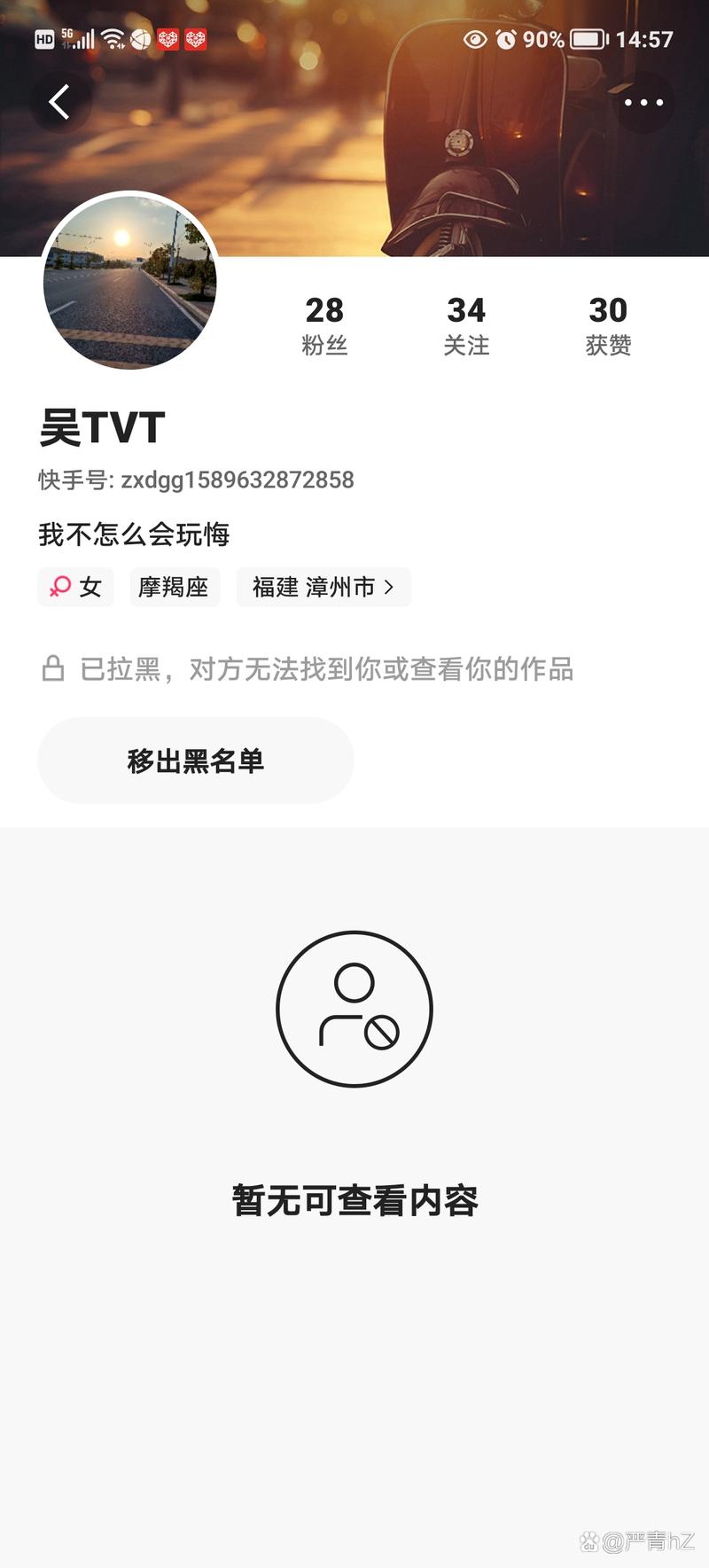Open the 摩羯座 zodiac tag
709x1568 pixels.
[175, 587]
